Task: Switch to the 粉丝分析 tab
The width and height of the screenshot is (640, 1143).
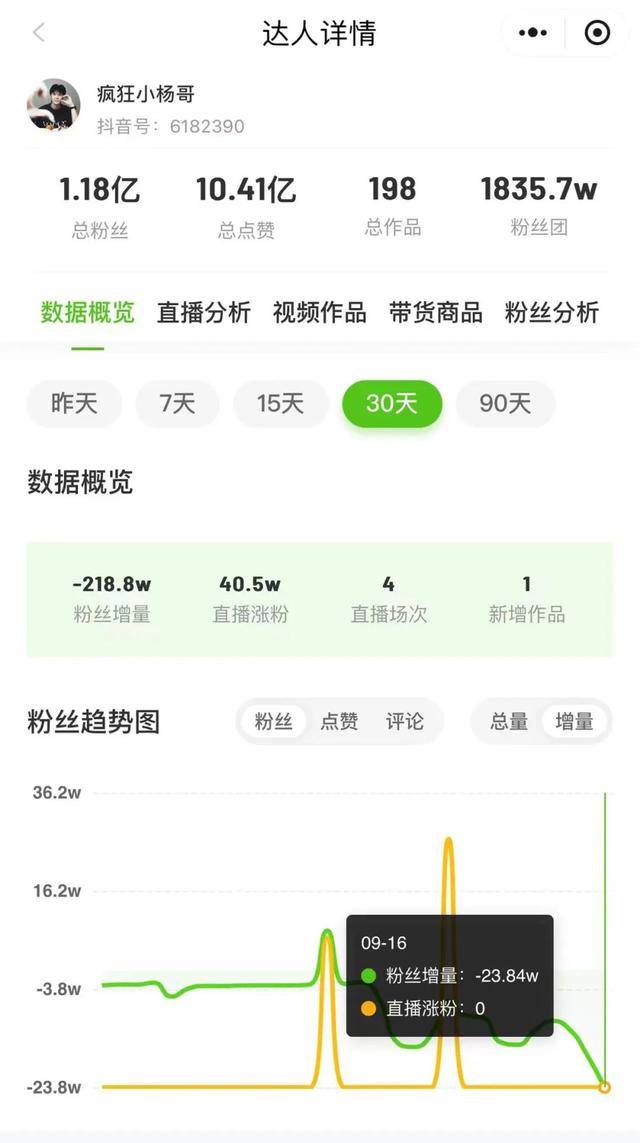Action: [552, 312]
